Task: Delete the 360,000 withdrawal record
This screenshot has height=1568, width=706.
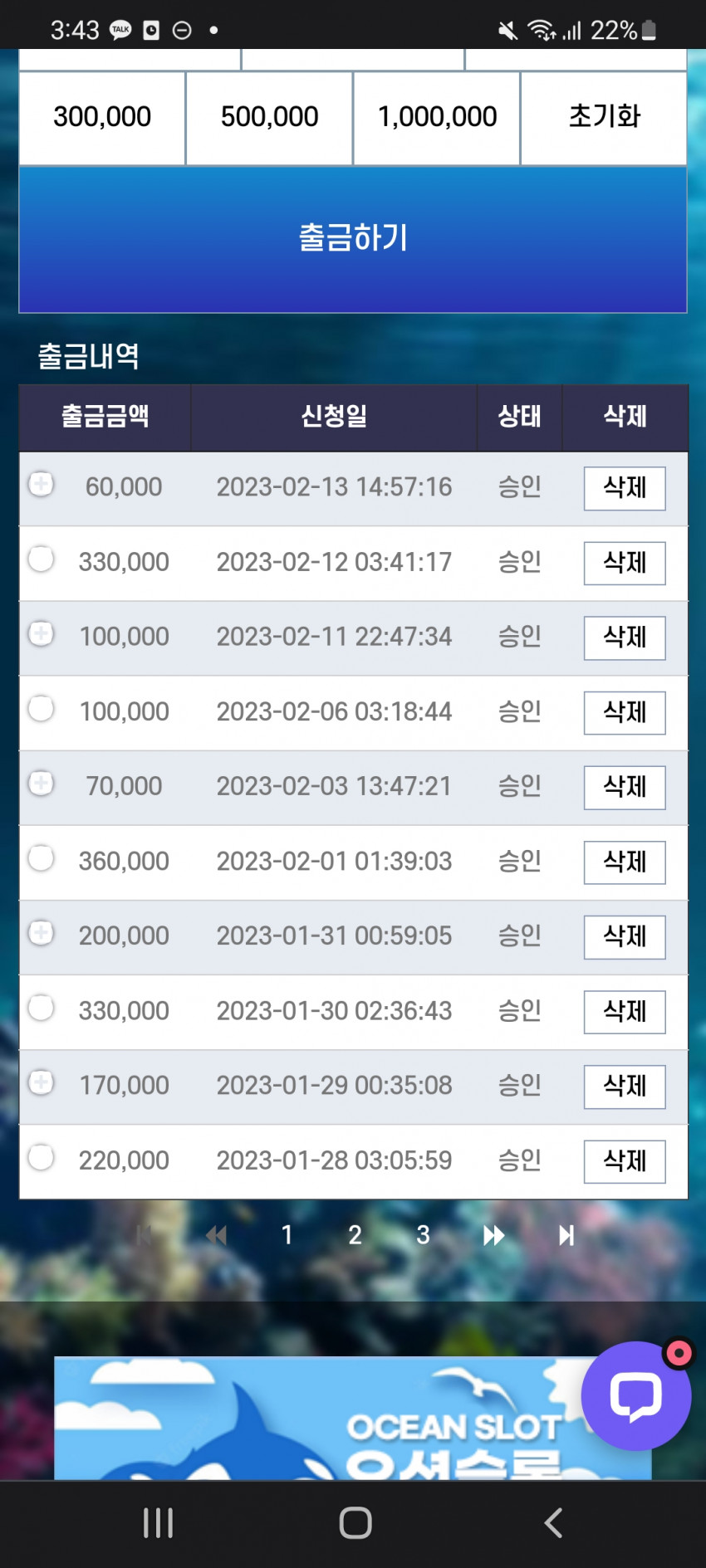Action: tap(625, 862)
